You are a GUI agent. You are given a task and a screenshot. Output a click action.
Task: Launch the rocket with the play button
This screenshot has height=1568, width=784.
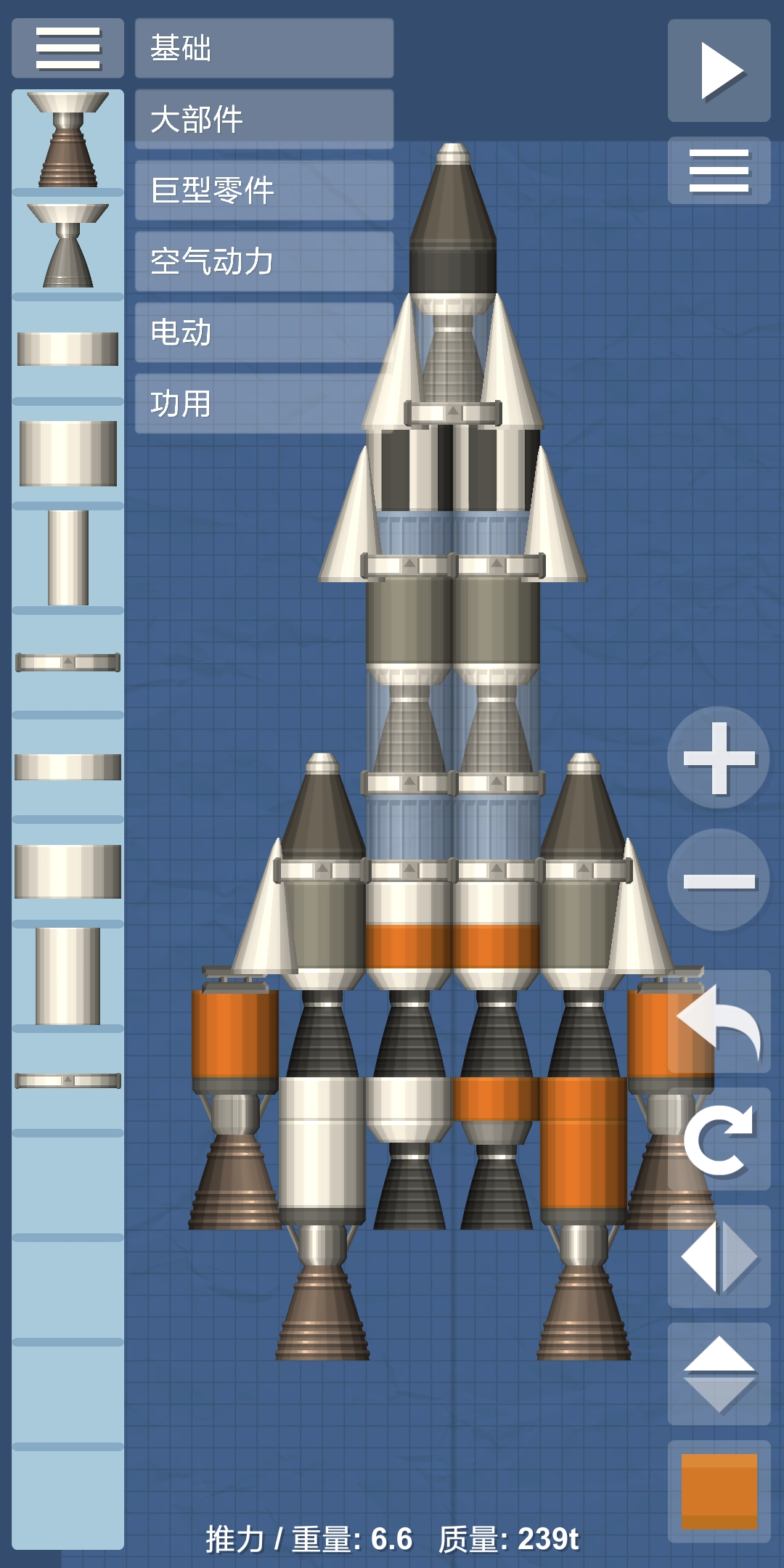(719, 70)
